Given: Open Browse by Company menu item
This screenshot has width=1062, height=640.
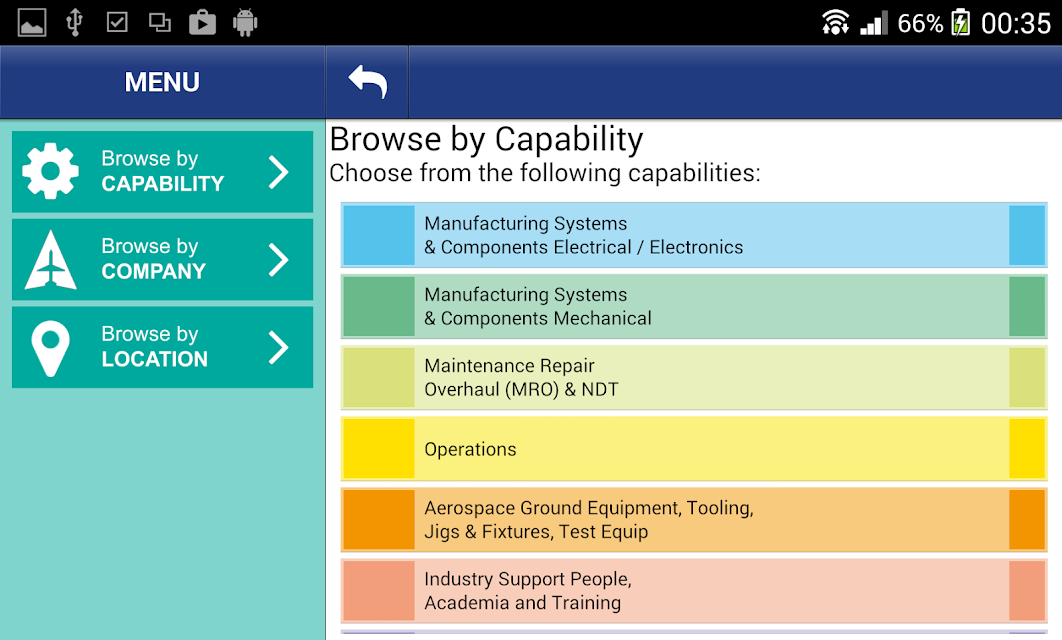Looking at the screenshot, I should click(163, 259).
